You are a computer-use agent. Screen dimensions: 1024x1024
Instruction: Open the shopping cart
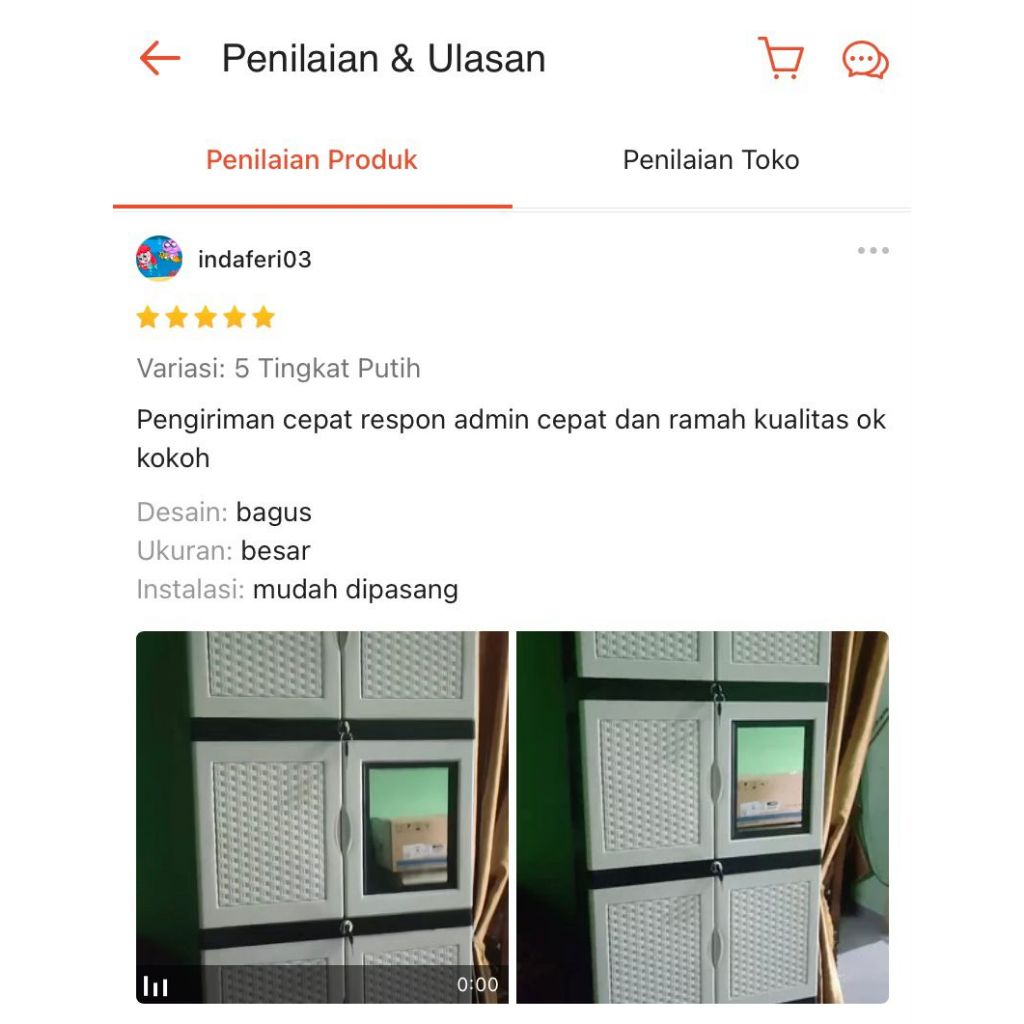click(x=781, y=59)
